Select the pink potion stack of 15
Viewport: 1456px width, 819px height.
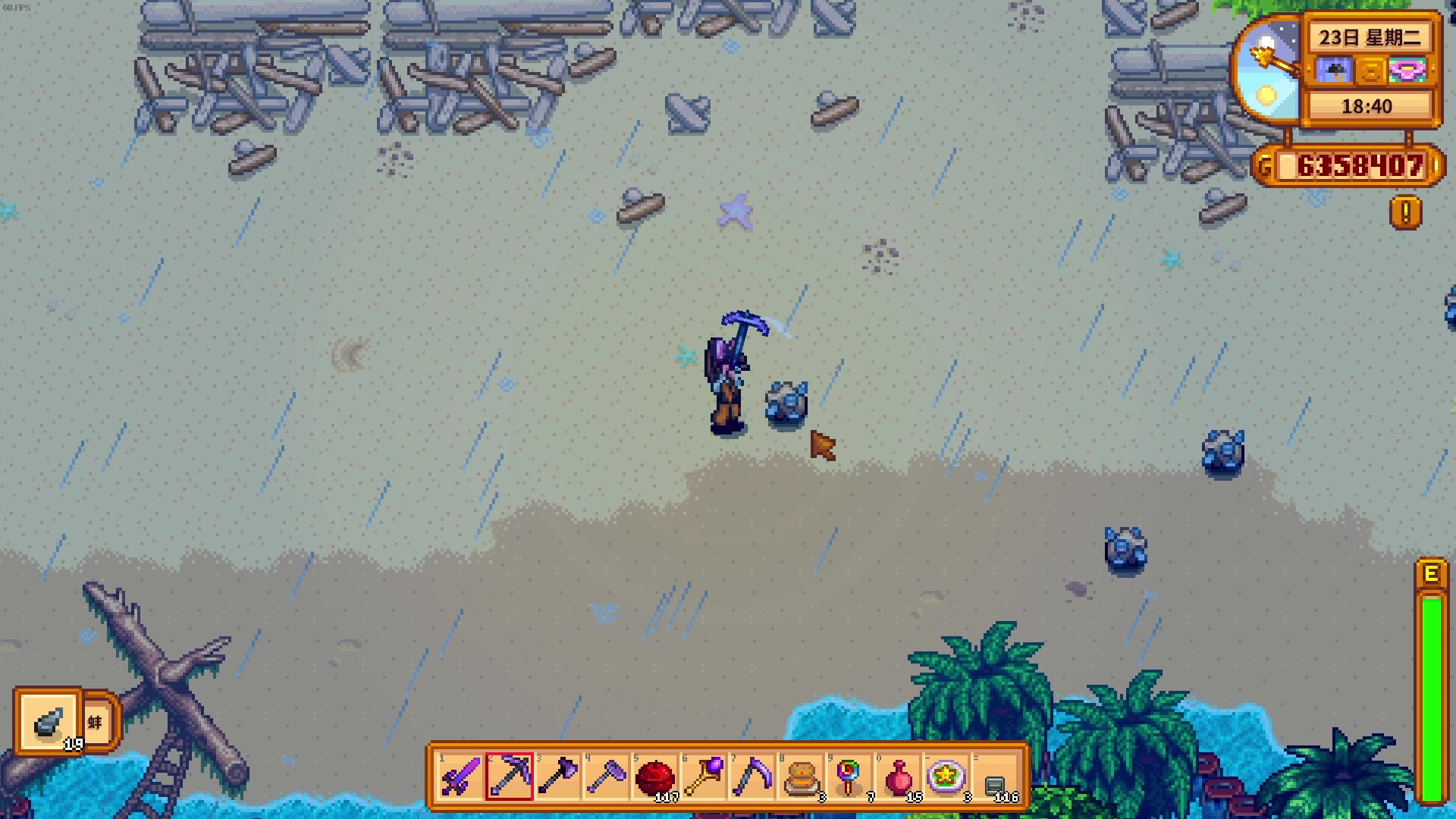coord(898,777)
